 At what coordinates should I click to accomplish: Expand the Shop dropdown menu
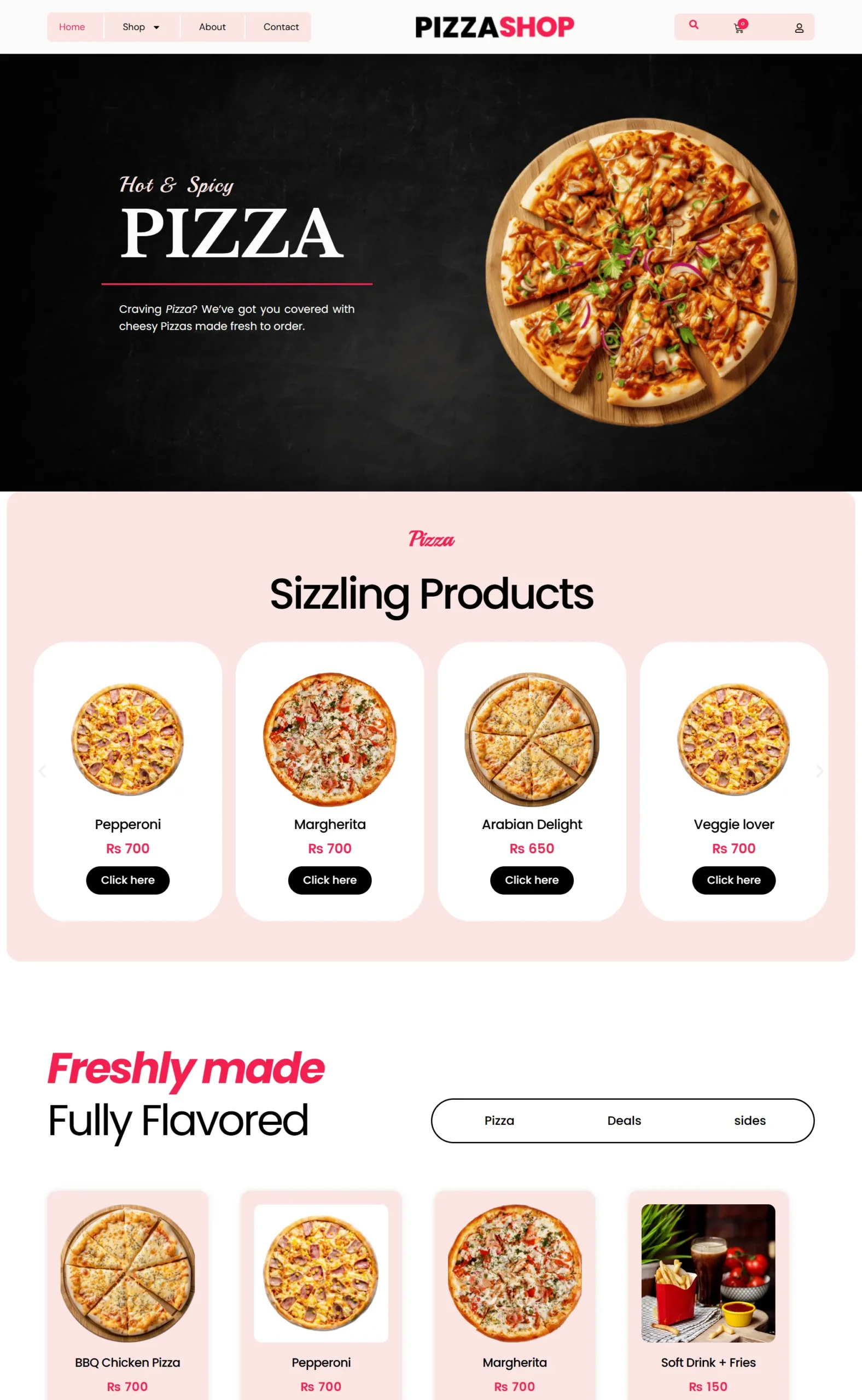141,27
